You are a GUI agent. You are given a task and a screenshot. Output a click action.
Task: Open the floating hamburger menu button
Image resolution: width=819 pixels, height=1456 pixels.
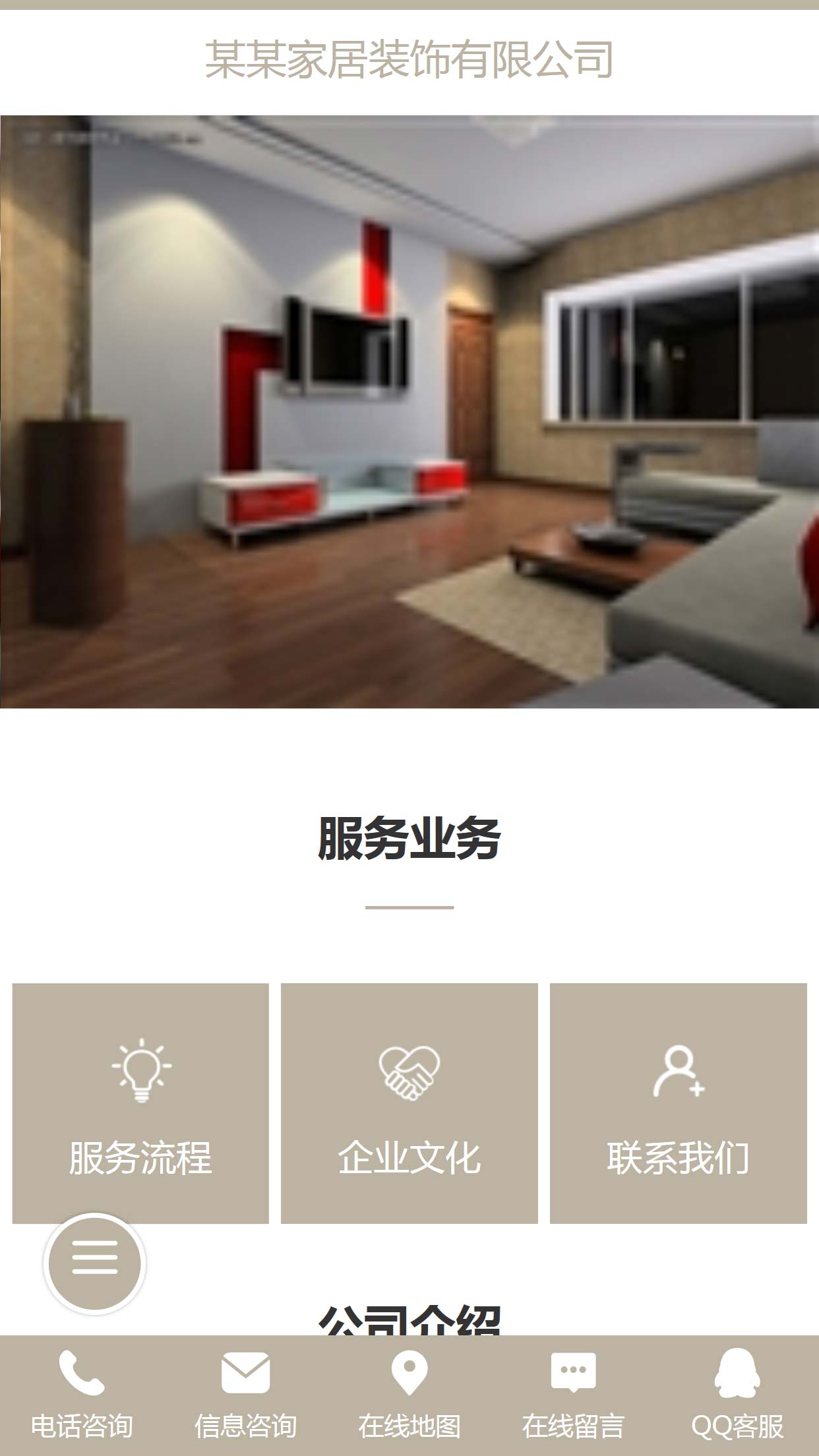coord(94,1263)
